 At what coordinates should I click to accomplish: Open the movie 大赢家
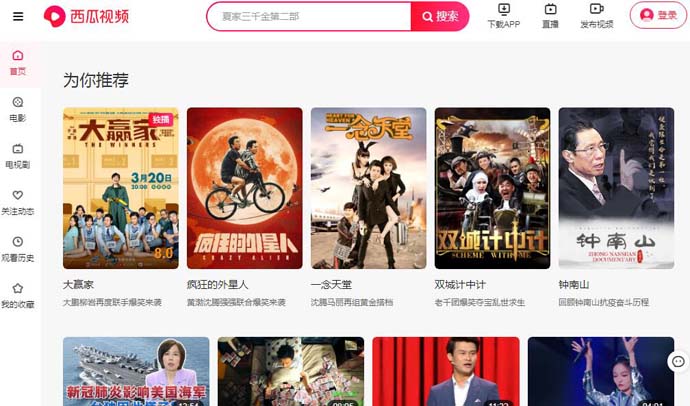point(120,188)
